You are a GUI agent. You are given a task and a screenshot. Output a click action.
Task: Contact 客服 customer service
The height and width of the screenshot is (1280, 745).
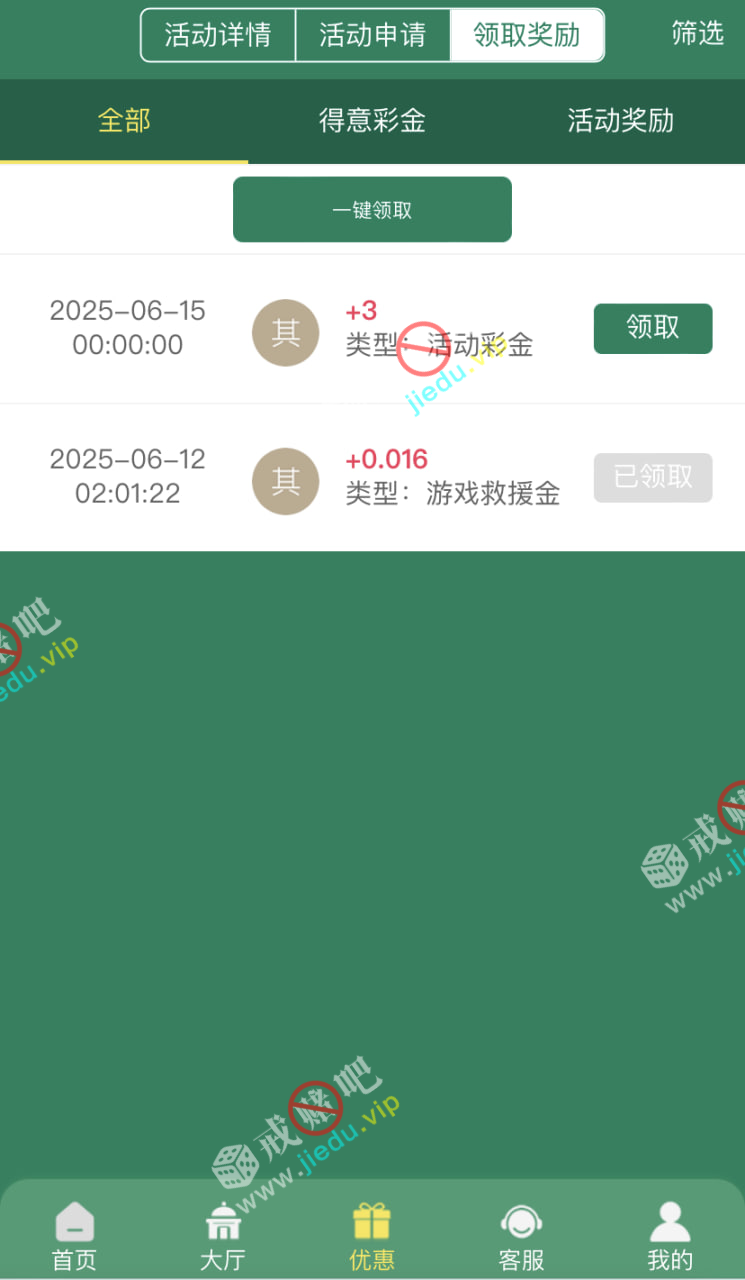coord(521,1237)
